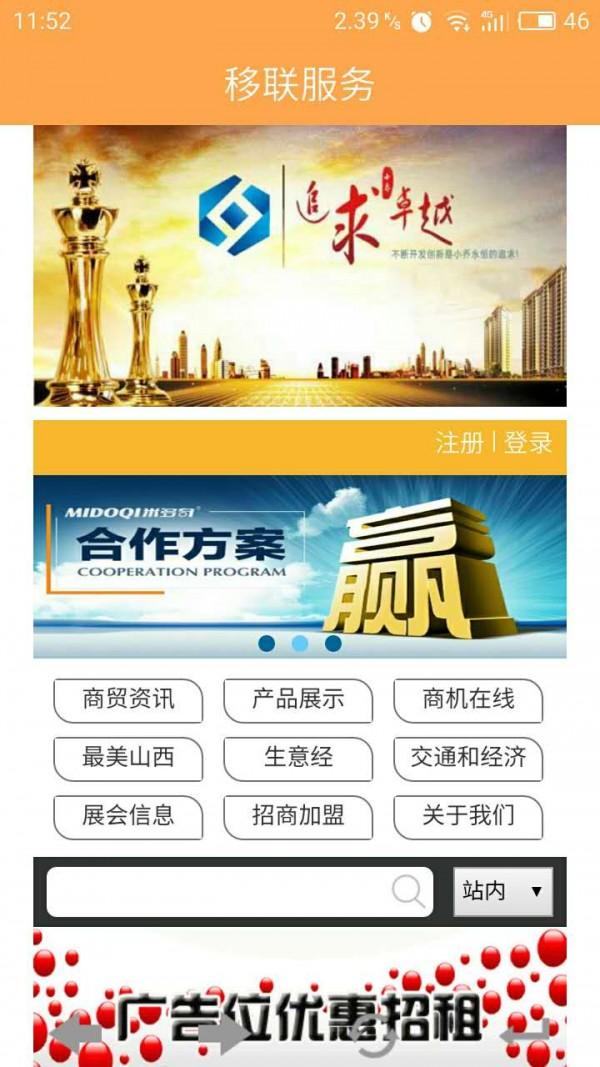Viewport: 600px width, 1067px height.
Task: Open the 合作方案 cooperation banner
Action: tap(299, 560)
